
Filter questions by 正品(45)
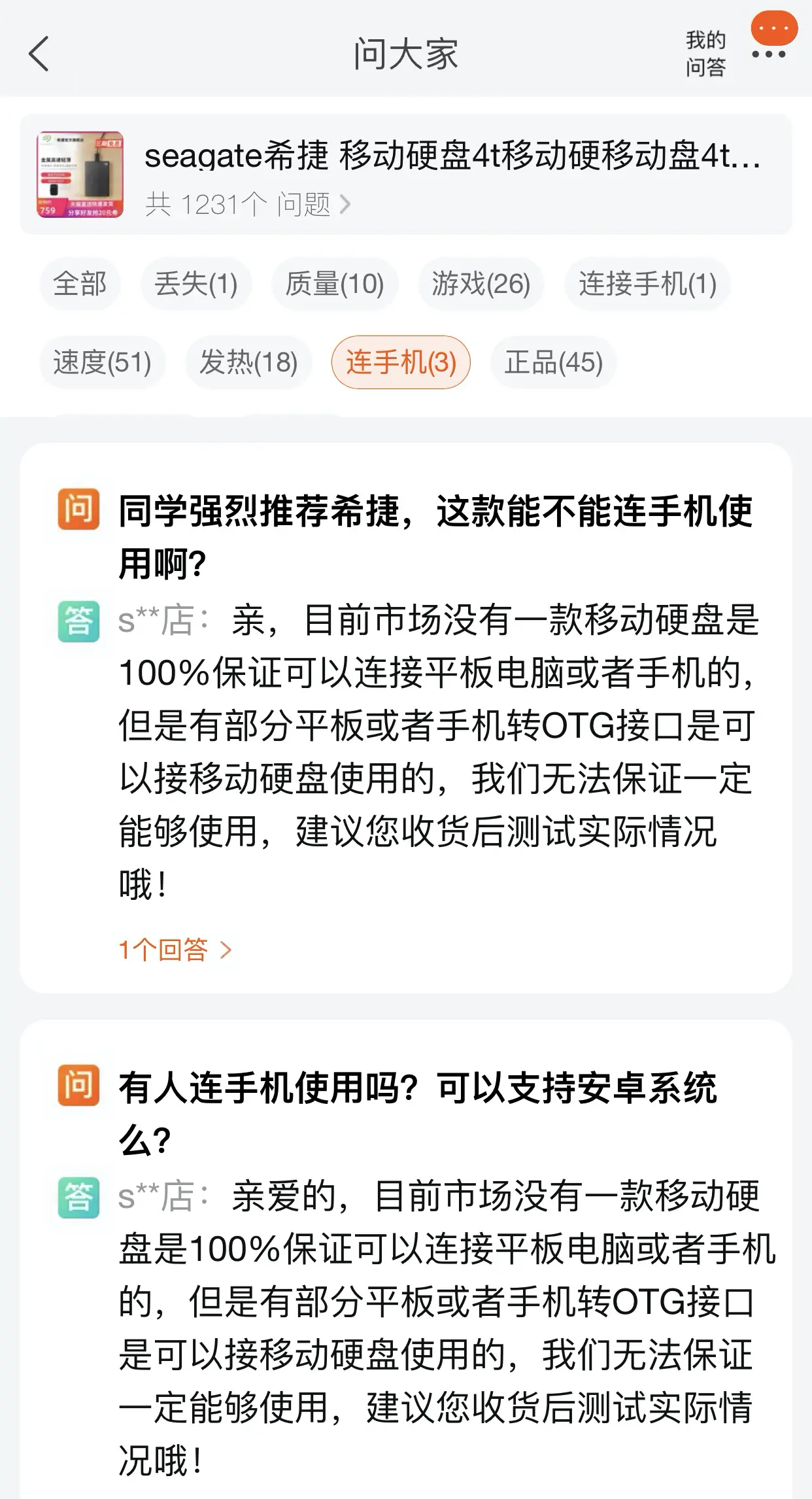553,362
